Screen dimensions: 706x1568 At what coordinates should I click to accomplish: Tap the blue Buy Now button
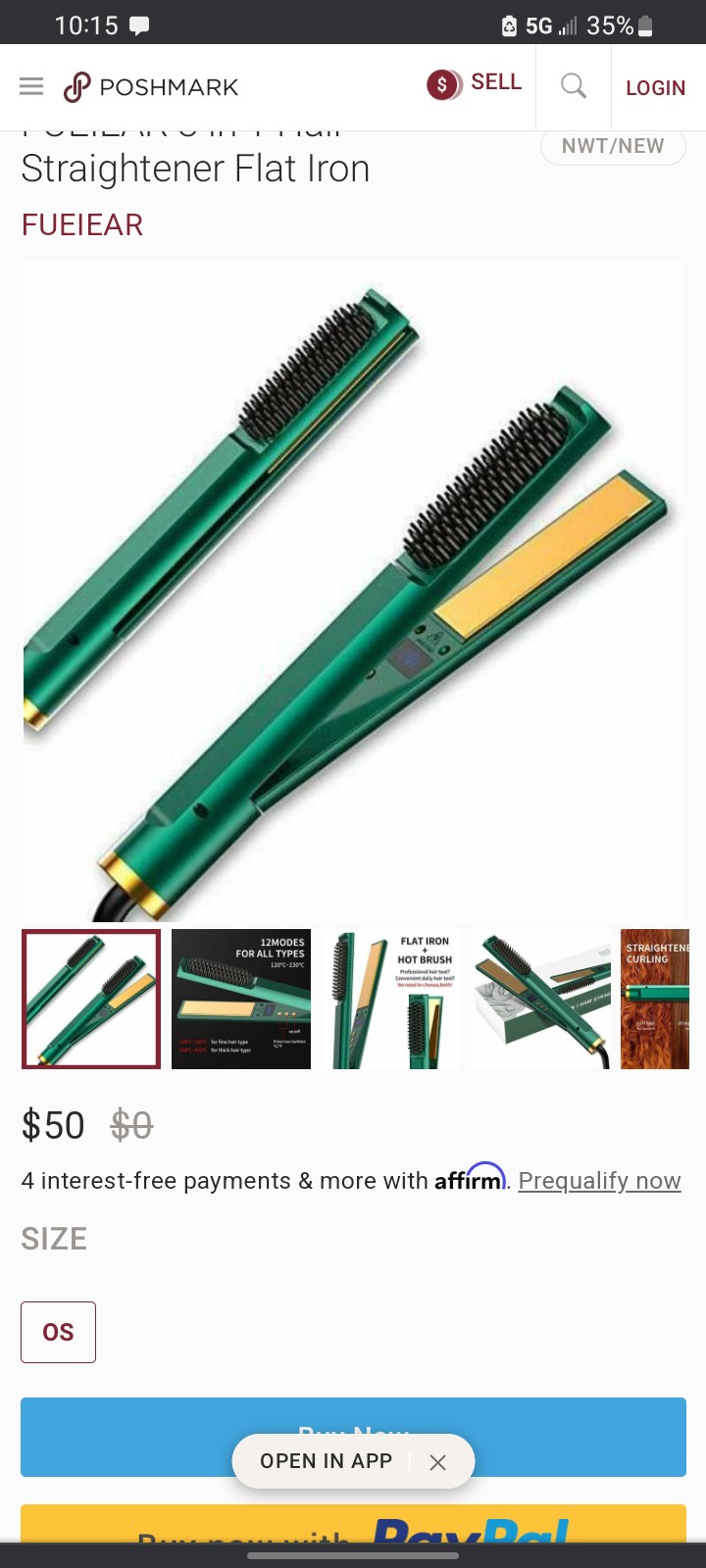point(353,1437)
